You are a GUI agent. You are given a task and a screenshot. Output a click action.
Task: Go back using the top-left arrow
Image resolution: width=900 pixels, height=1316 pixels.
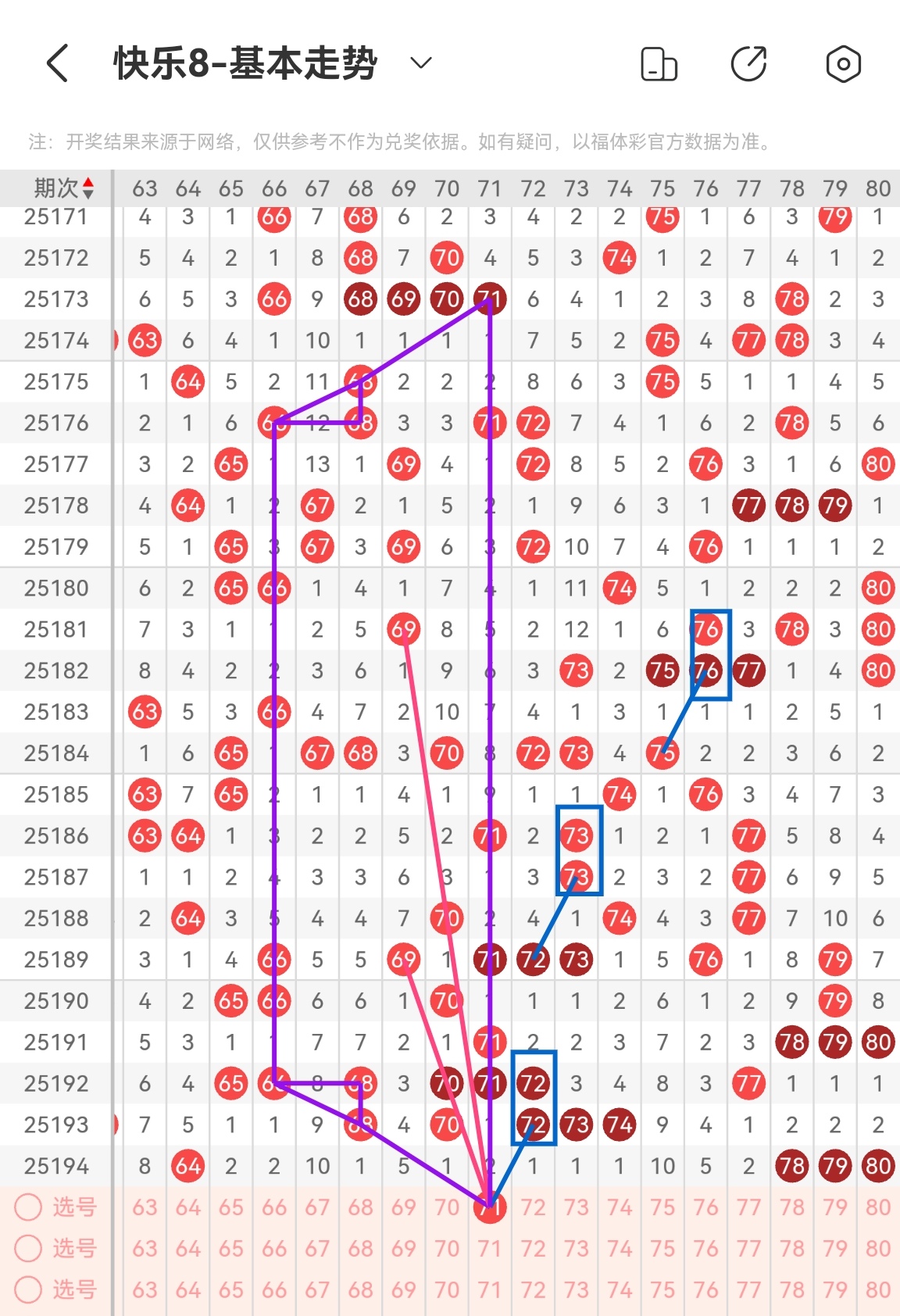pyautogui.click(x=59, y=63)
